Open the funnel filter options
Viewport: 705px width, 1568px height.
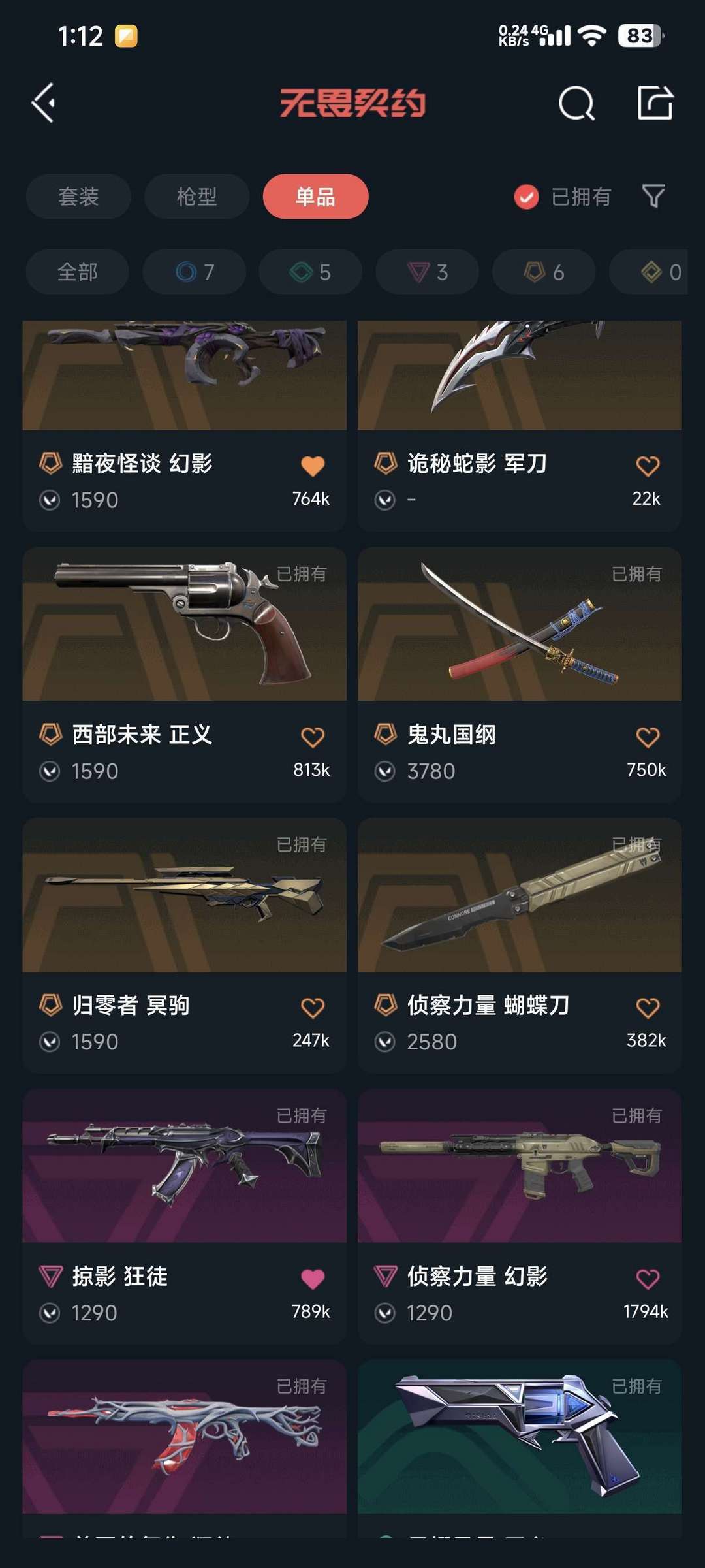(653, 196)
